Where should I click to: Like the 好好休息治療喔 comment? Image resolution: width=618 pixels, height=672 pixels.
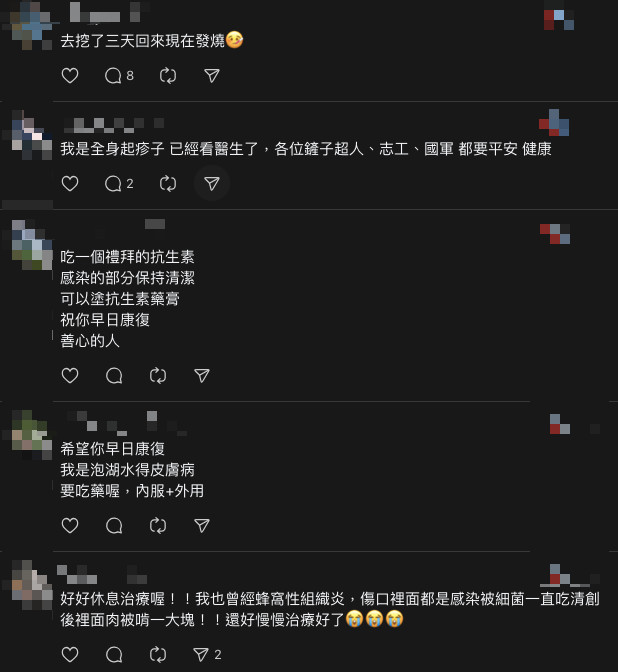[70, 655]
